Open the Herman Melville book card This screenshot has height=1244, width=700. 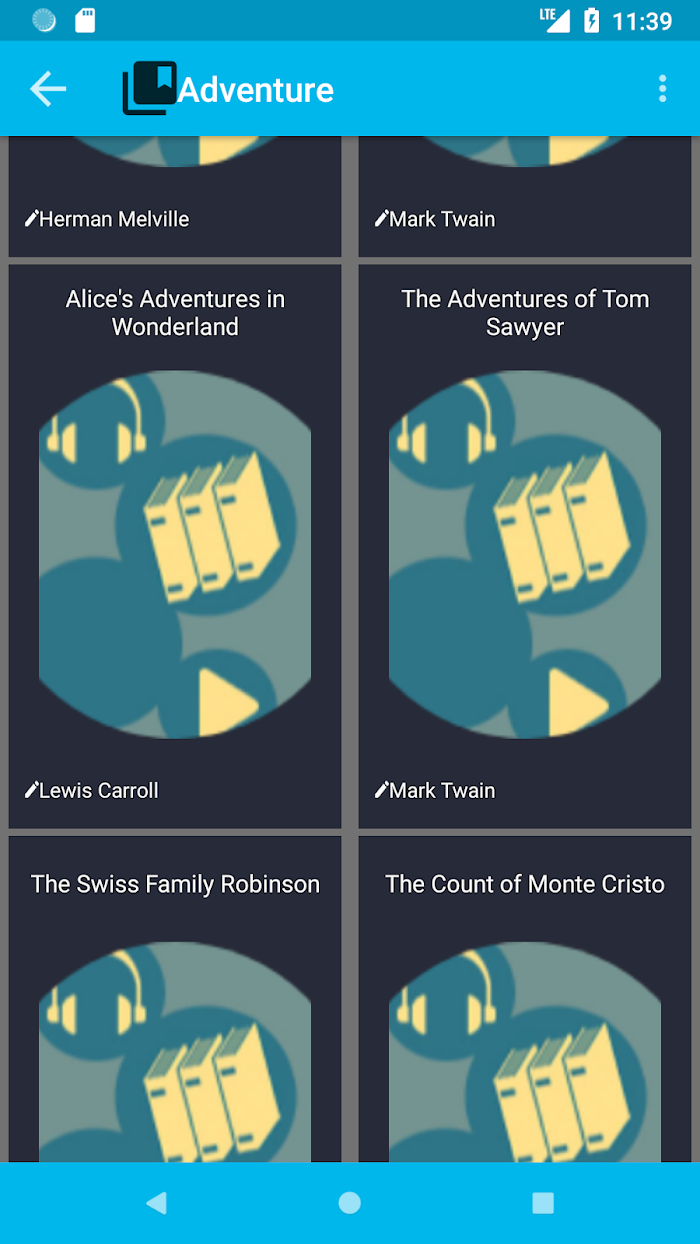[175, 197]
